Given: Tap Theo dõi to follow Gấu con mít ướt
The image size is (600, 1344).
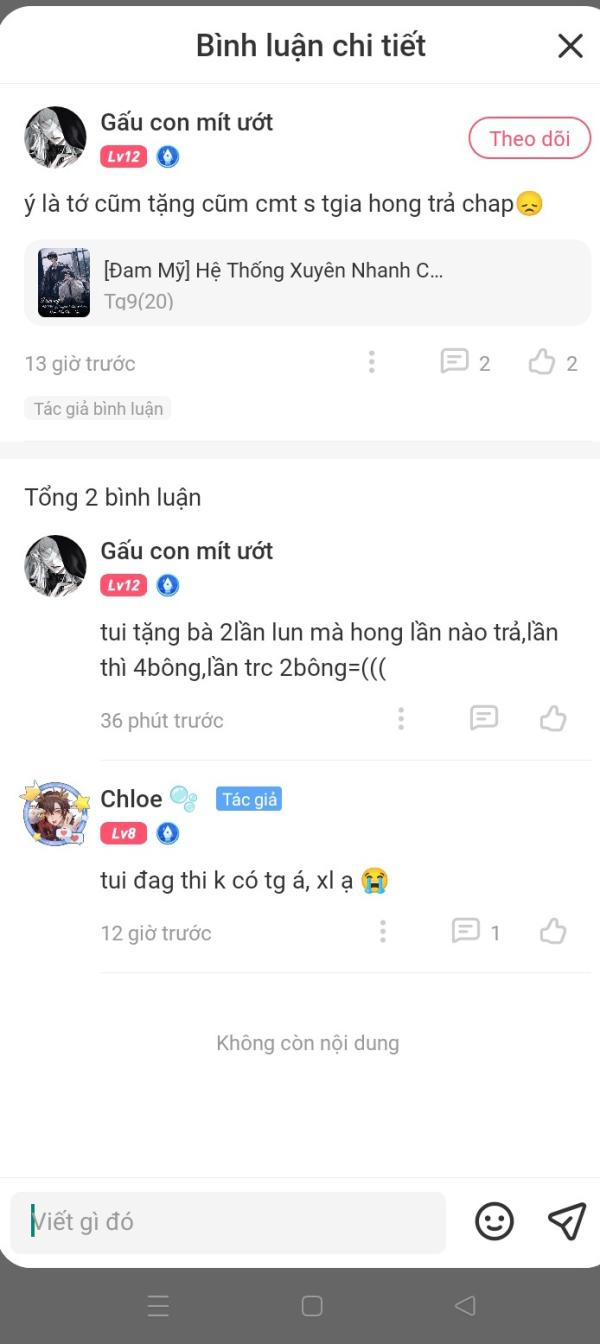Looking at the screenshot, I should tap(529, 139).
